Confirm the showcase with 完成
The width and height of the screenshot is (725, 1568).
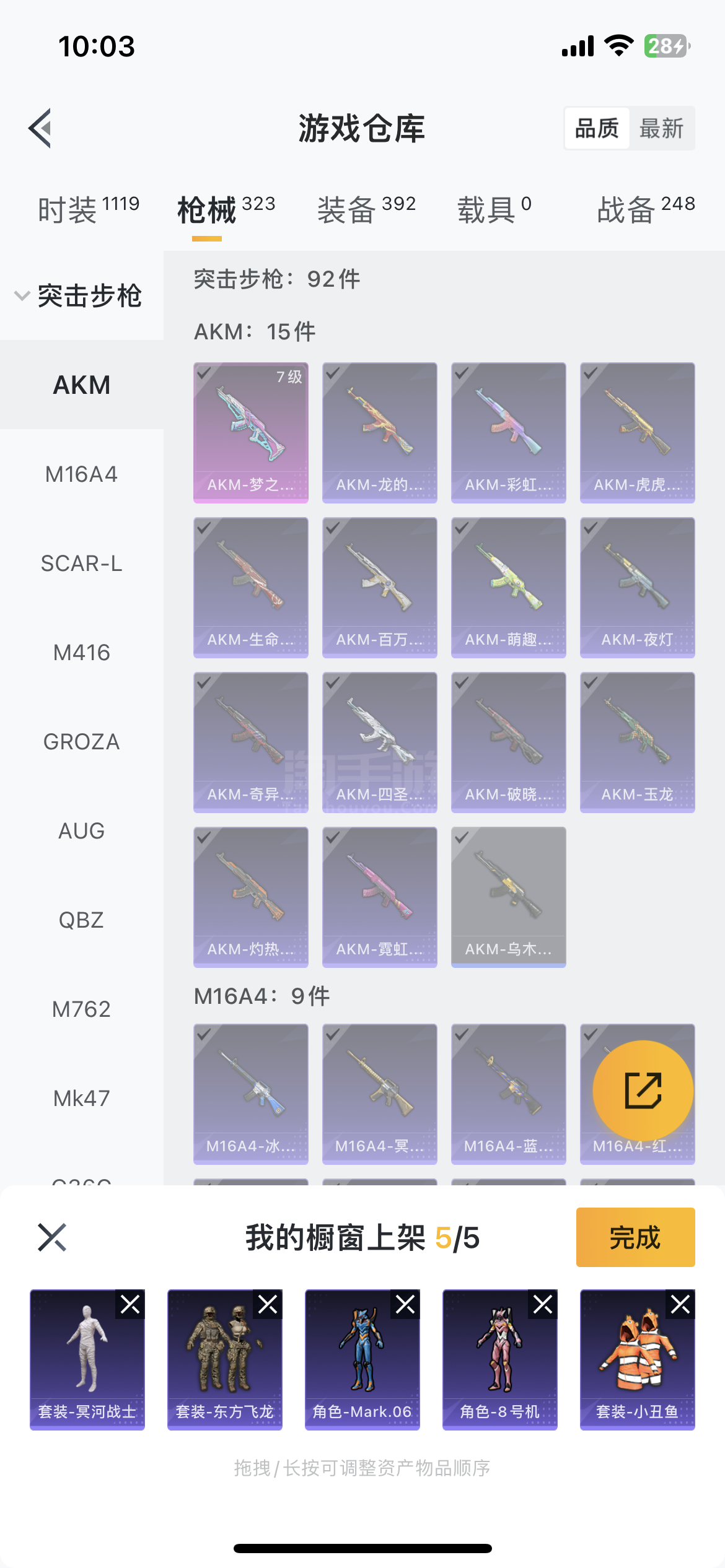[x=635, y=1237]
